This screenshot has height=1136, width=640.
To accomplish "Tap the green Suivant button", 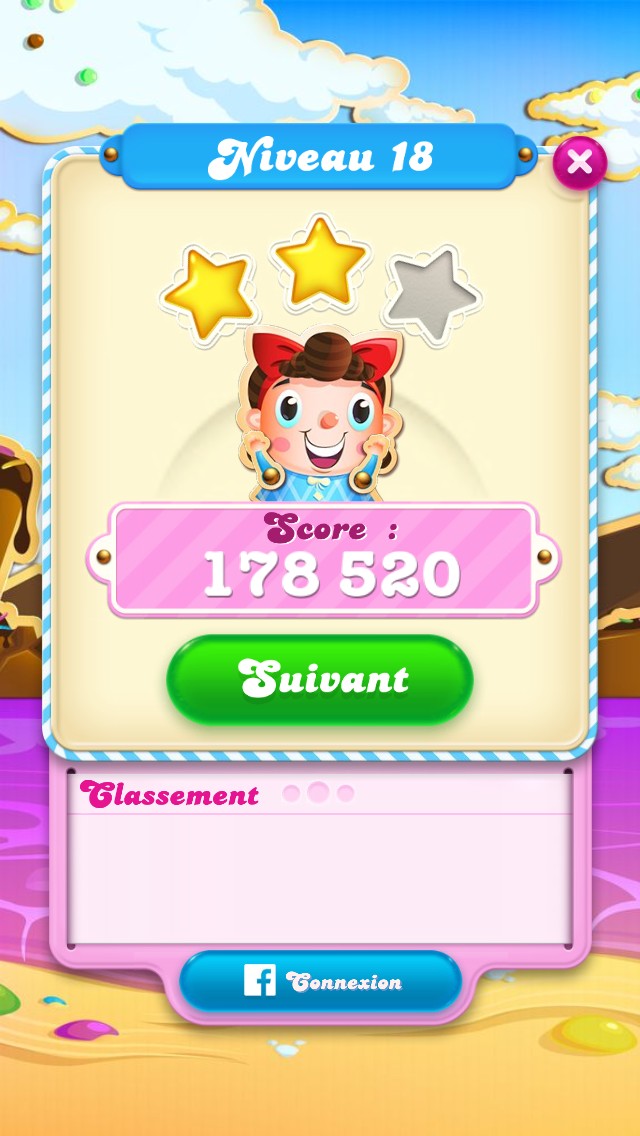I will point(320,680).
